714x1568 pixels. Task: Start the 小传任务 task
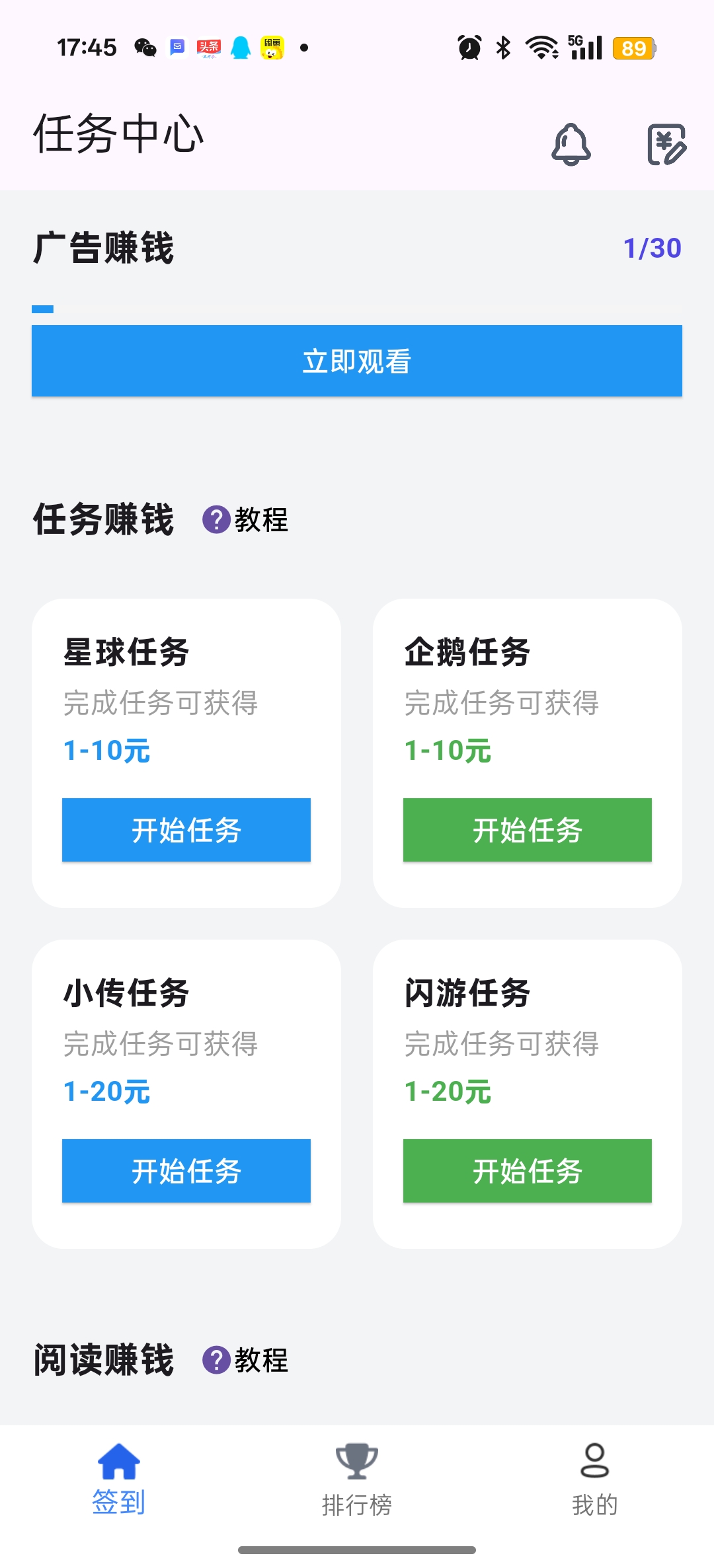(186, 1171)
